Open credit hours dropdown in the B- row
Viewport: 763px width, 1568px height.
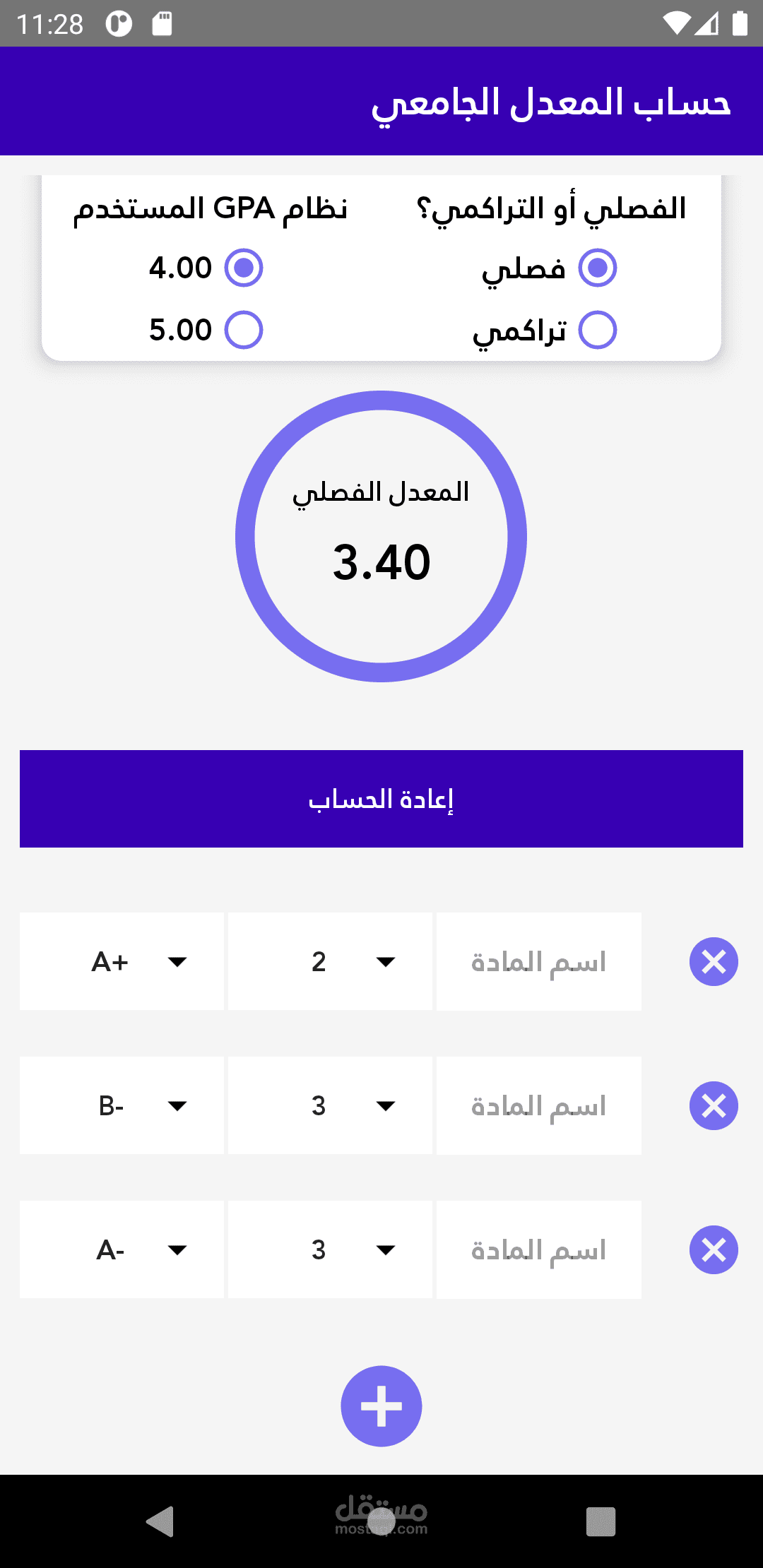330,1105
